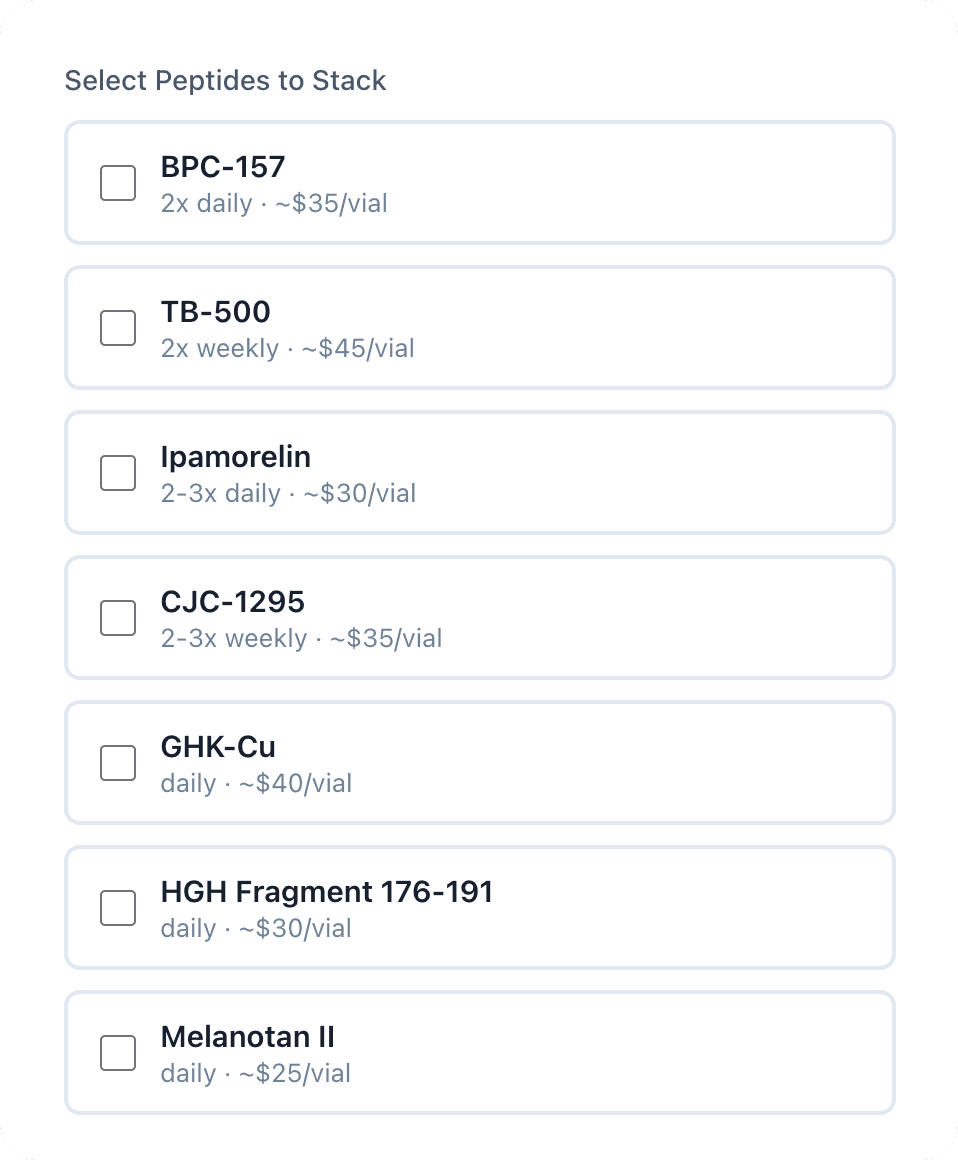Screen dimensions: 958x1160
Task: Check the GHK-Cu checkbox
Action: pos(117,762)
